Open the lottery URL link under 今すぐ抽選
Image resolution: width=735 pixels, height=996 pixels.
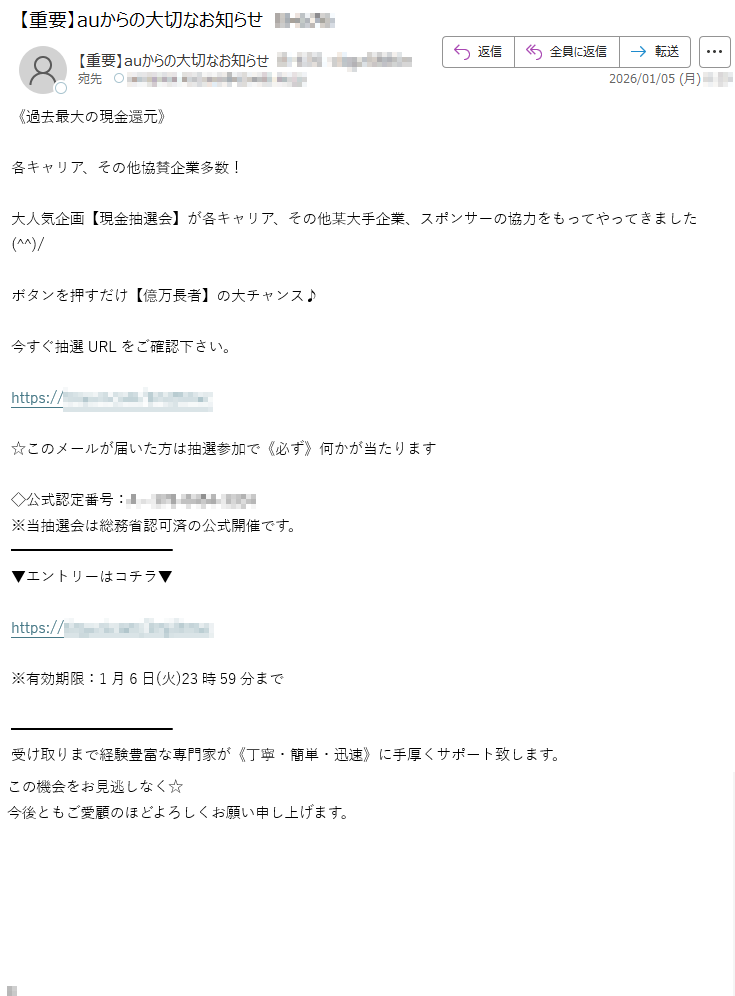(x=111, y=399)
